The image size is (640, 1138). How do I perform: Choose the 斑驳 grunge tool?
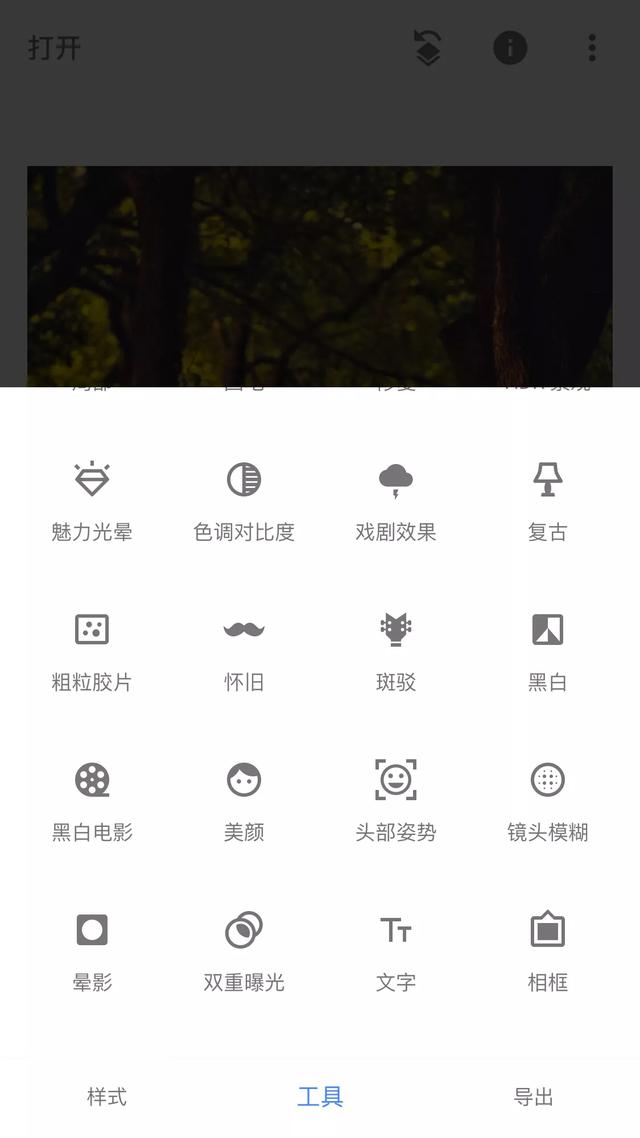396,650
